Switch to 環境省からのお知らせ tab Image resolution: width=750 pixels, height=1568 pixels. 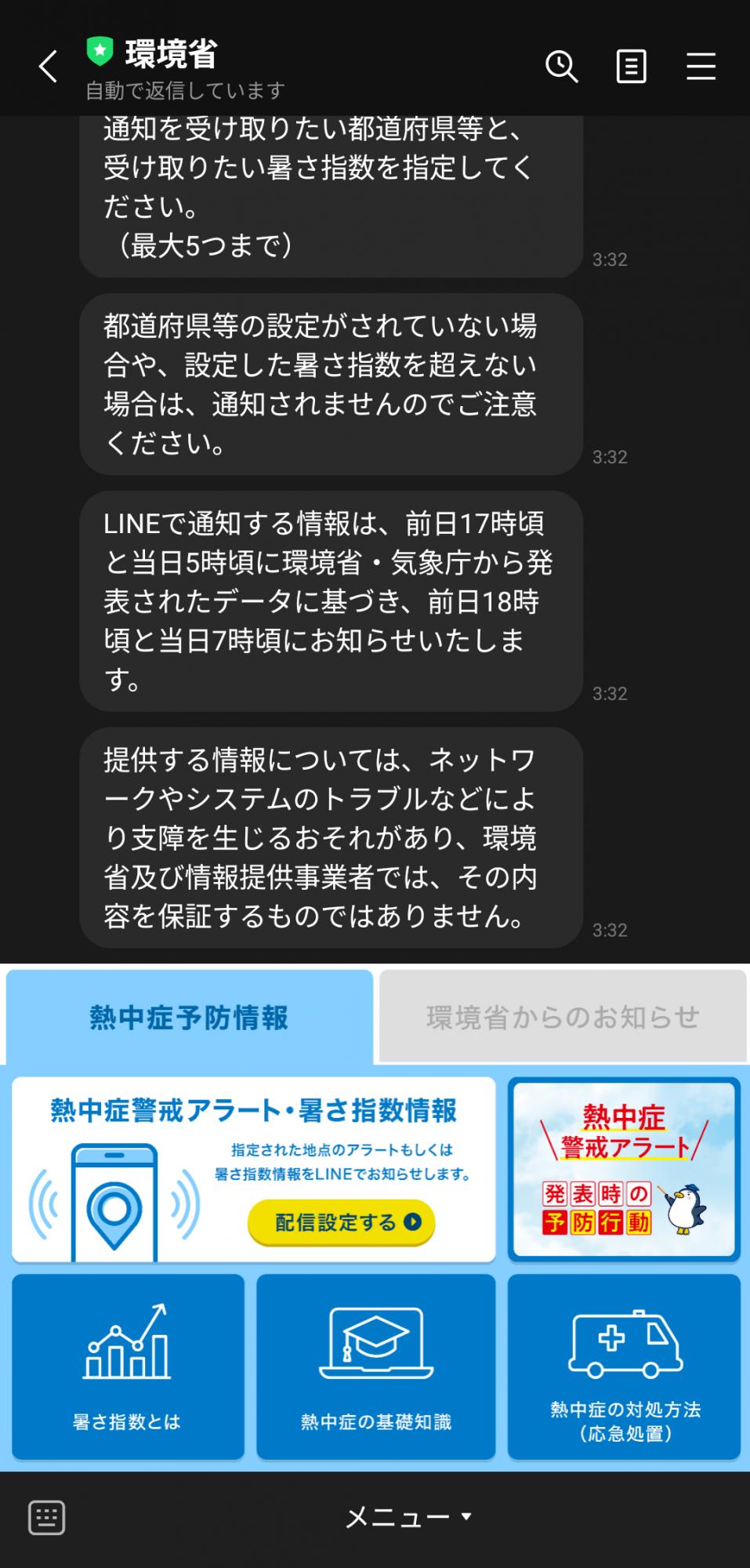tap(563, 1018)
